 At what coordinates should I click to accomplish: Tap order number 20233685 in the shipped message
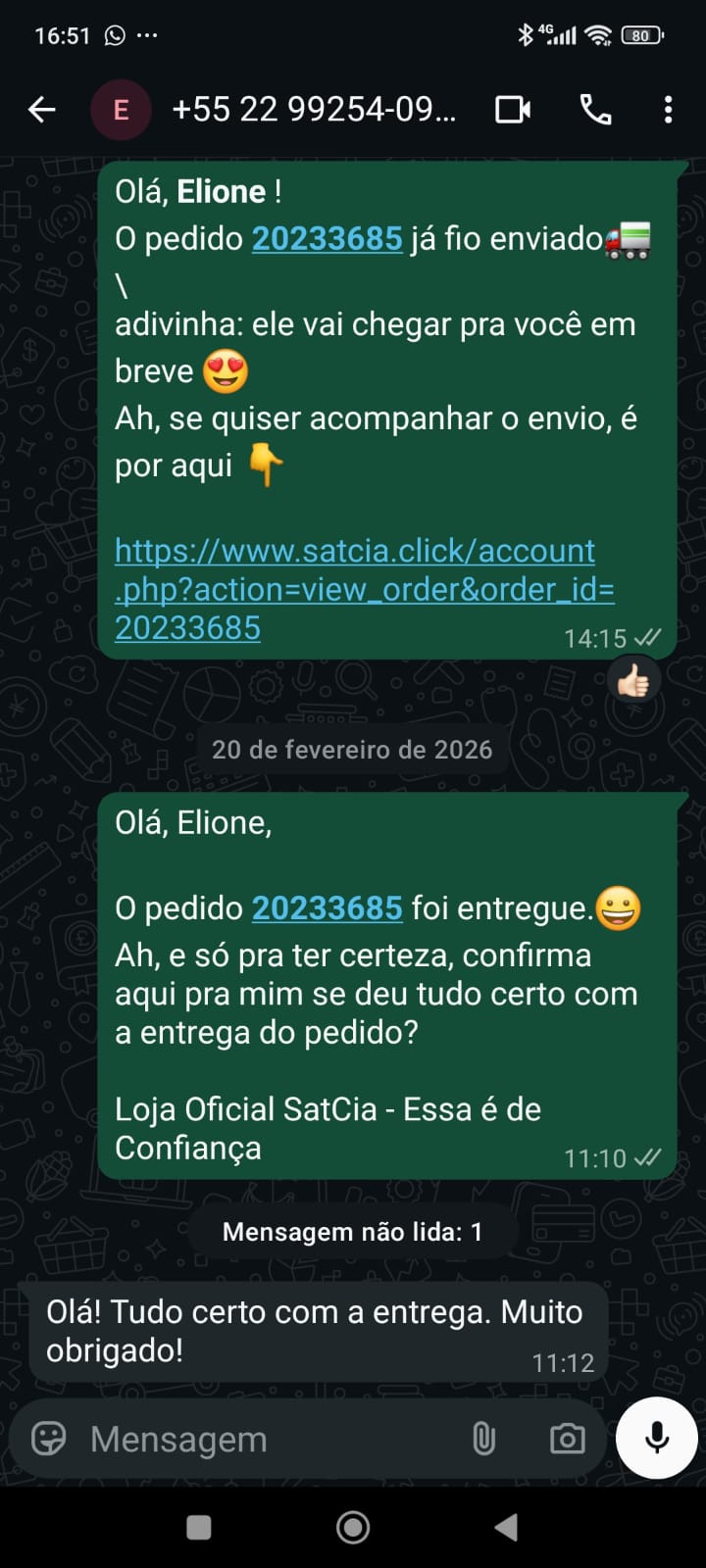point(327,239)
